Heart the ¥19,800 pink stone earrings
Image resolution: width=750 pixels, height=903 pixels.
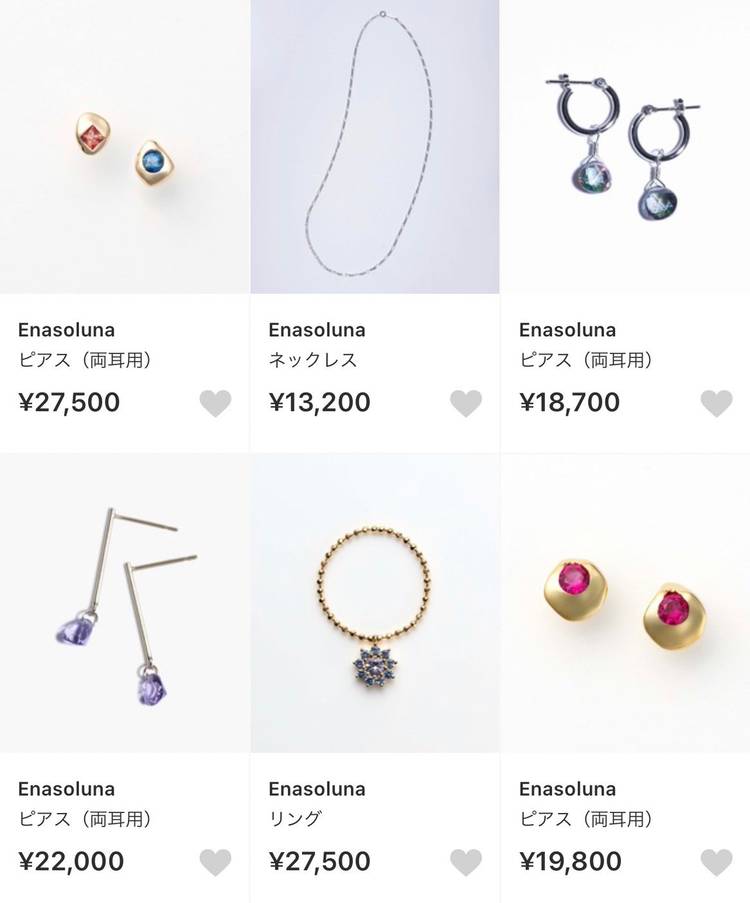tap(716, 862)
